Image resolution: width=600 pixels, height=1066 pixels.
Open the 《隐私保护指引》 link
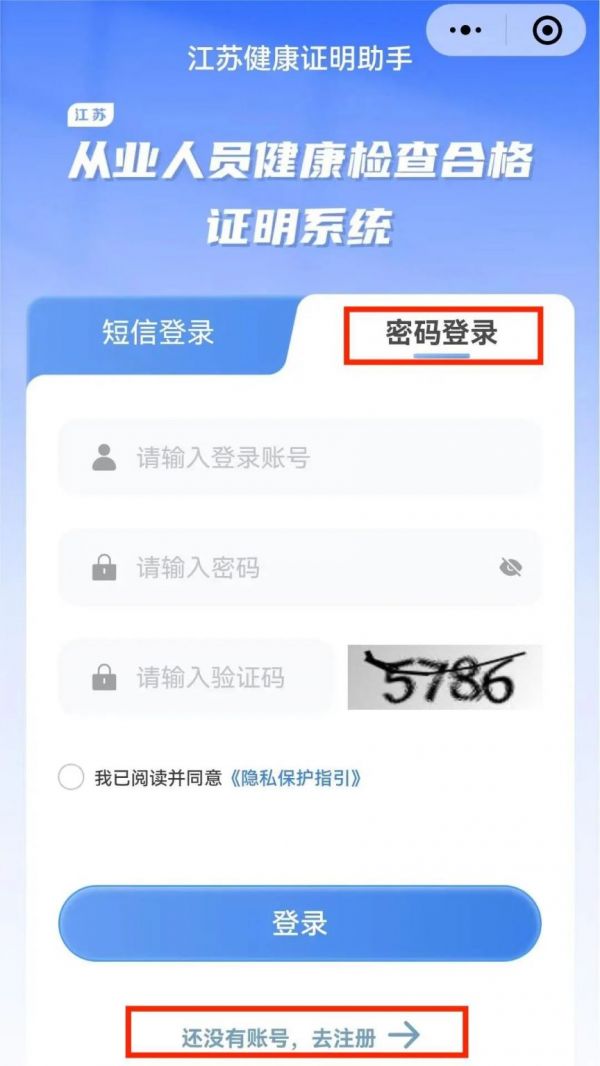click(294, 778)
